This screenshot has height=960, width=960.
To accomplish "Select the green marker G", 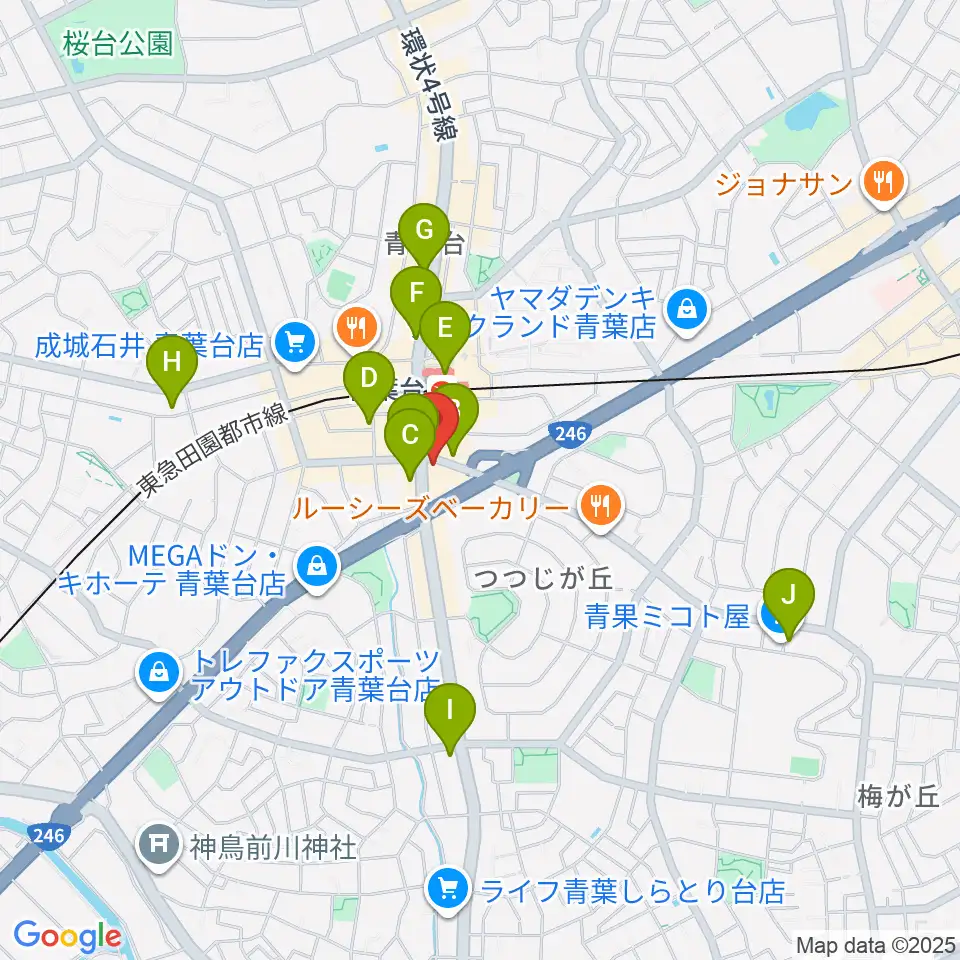I will (x=424, y=231).
